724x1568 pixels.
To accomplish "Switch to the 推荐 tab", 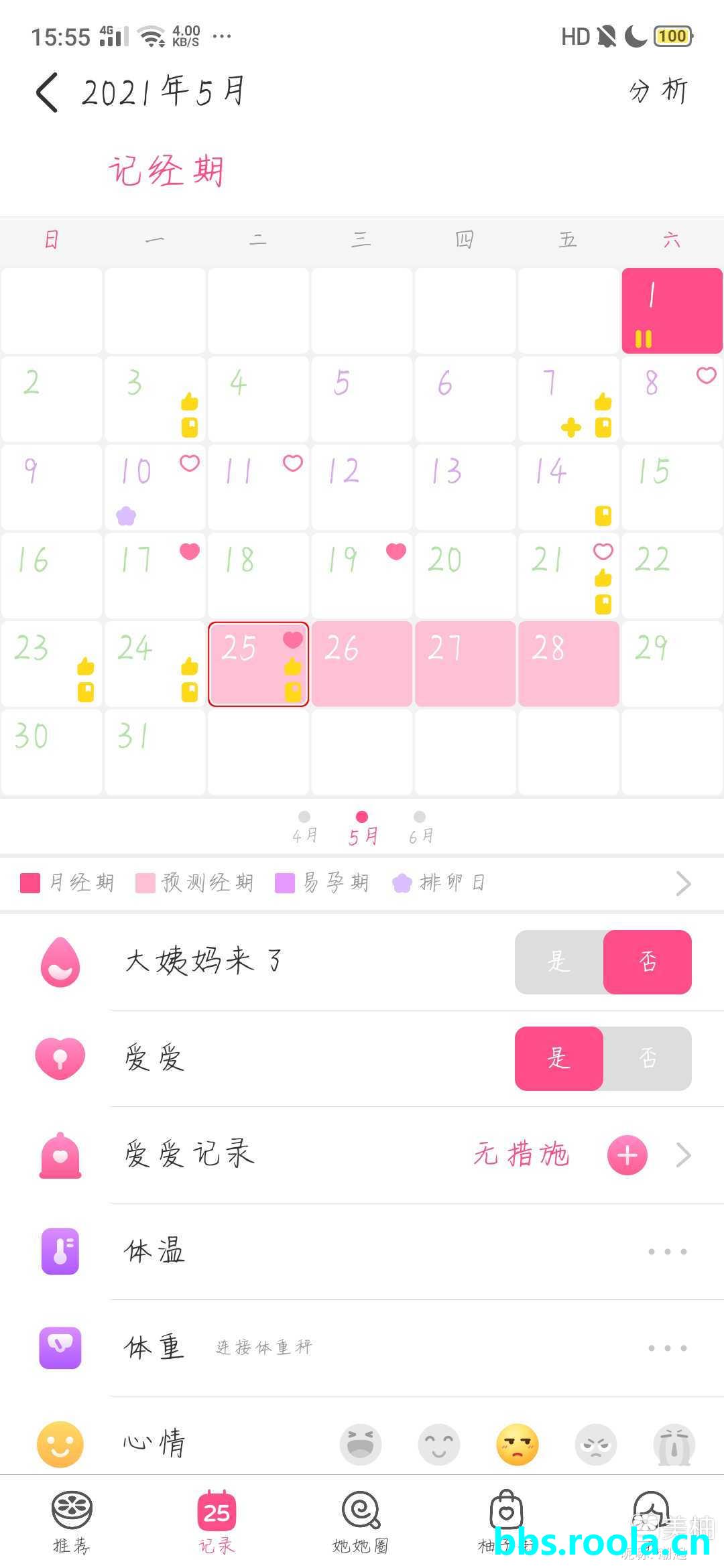I will pyautogui.click(x=72, y=1522).
